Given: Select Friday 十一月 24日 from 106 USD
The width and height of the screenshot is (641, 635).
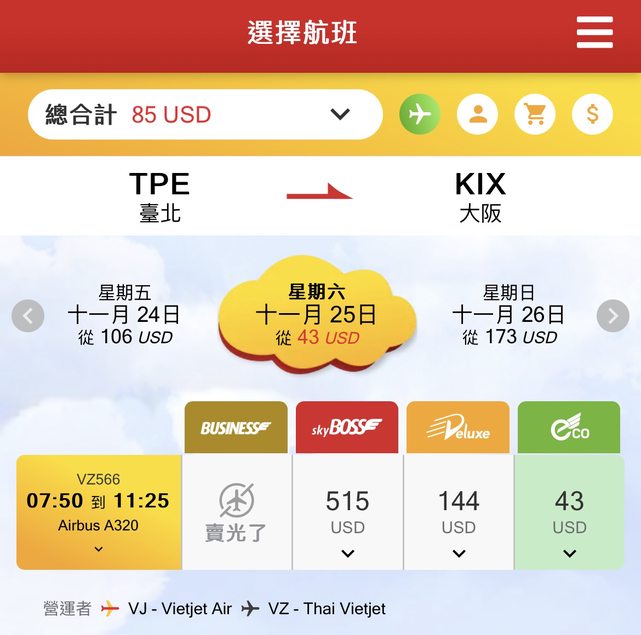Looking at the screenshot, I should [125, 315].
